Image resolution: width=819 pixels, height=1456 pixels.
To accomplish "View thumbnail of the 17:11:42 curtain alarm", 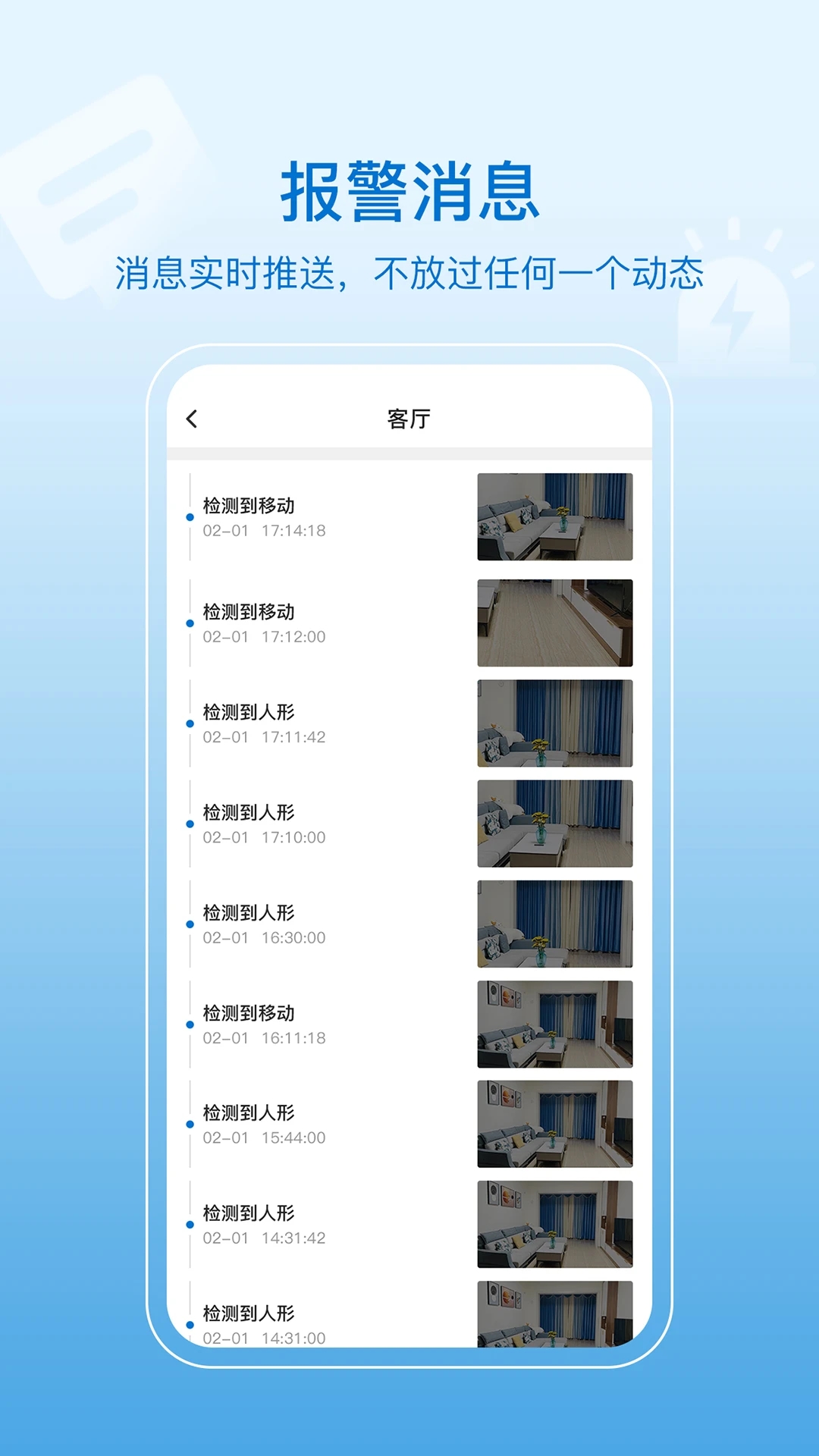I will coord(554,724).
